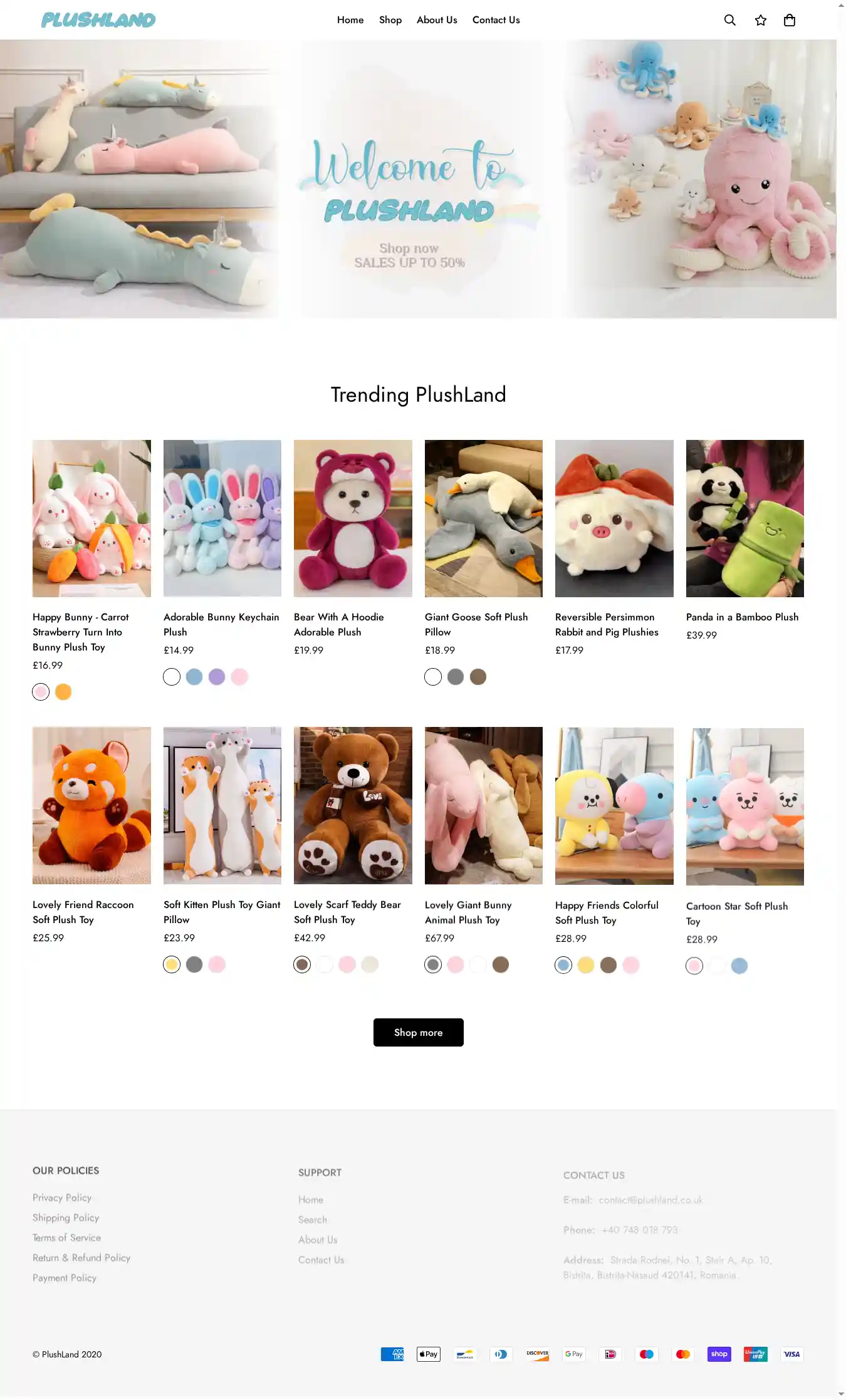Open Return & Refund Policy link

[x=81, y=1258]
